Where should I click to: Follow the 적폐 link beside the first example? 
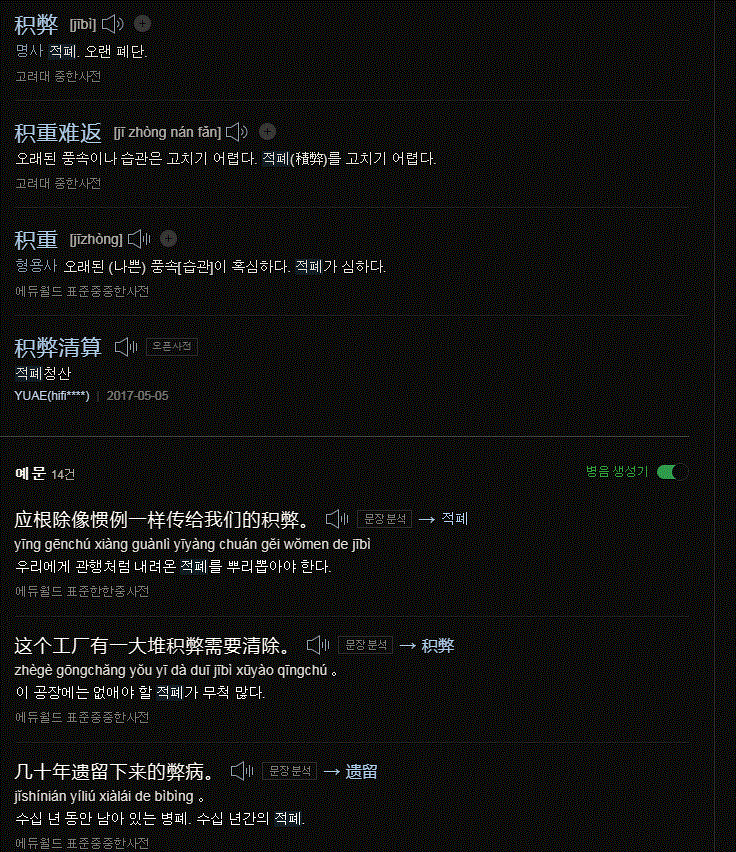pyautogui.click(x=455, y=519)
